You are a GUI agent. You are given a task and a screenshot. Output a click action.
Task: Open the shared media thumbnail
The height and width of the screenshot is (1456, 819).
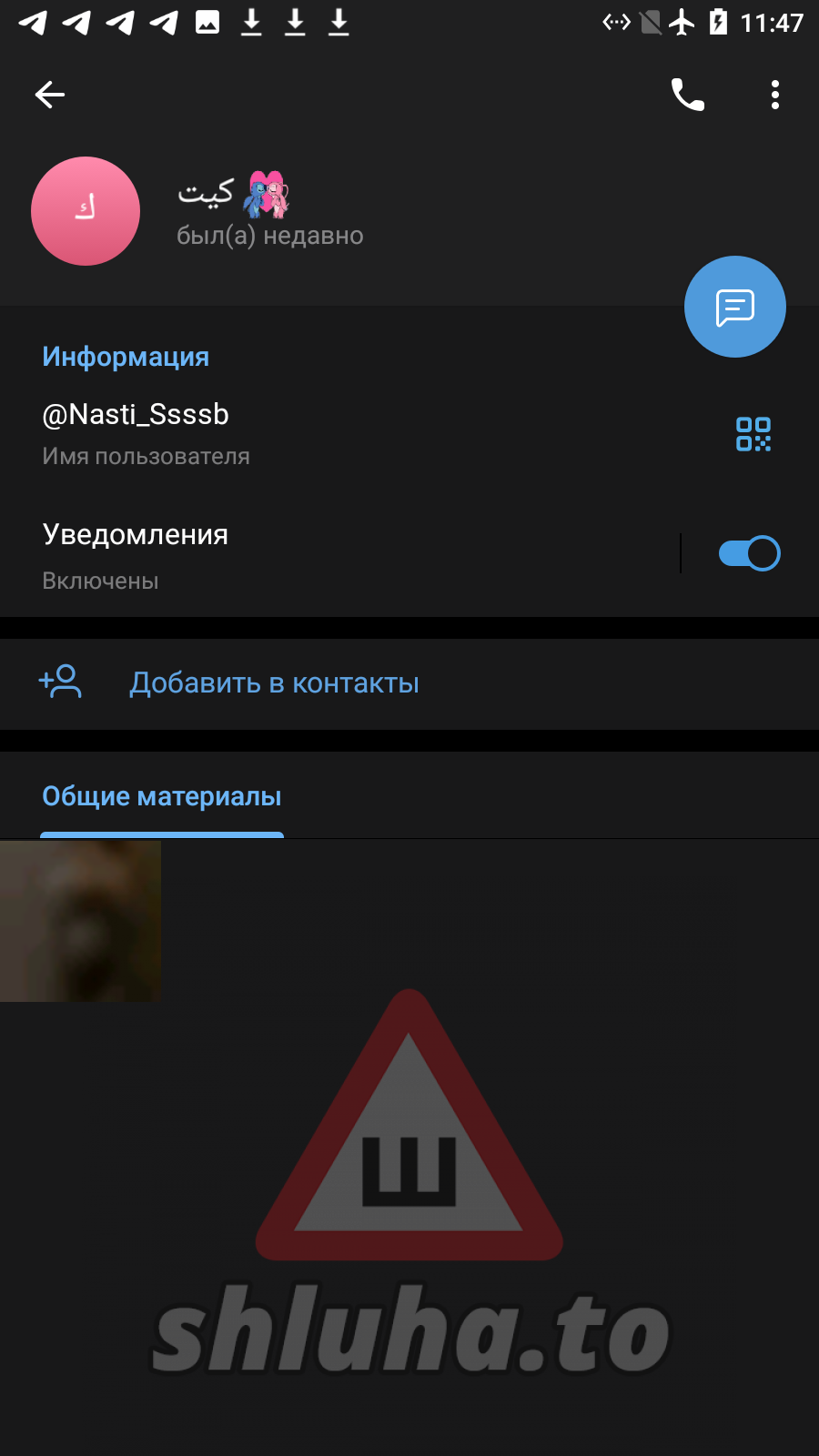[81, 921]
